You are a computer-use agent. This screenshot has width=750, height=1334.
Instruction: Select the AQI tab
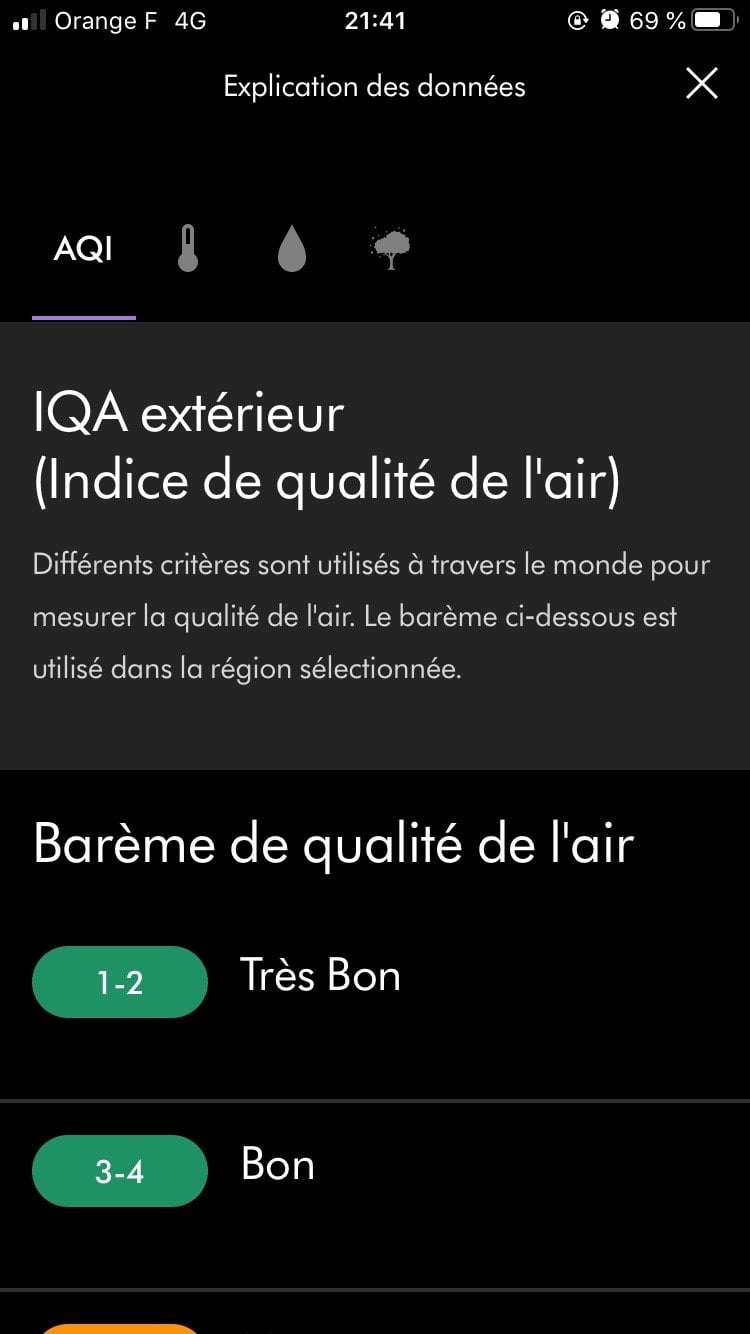[x=83, y=249]
